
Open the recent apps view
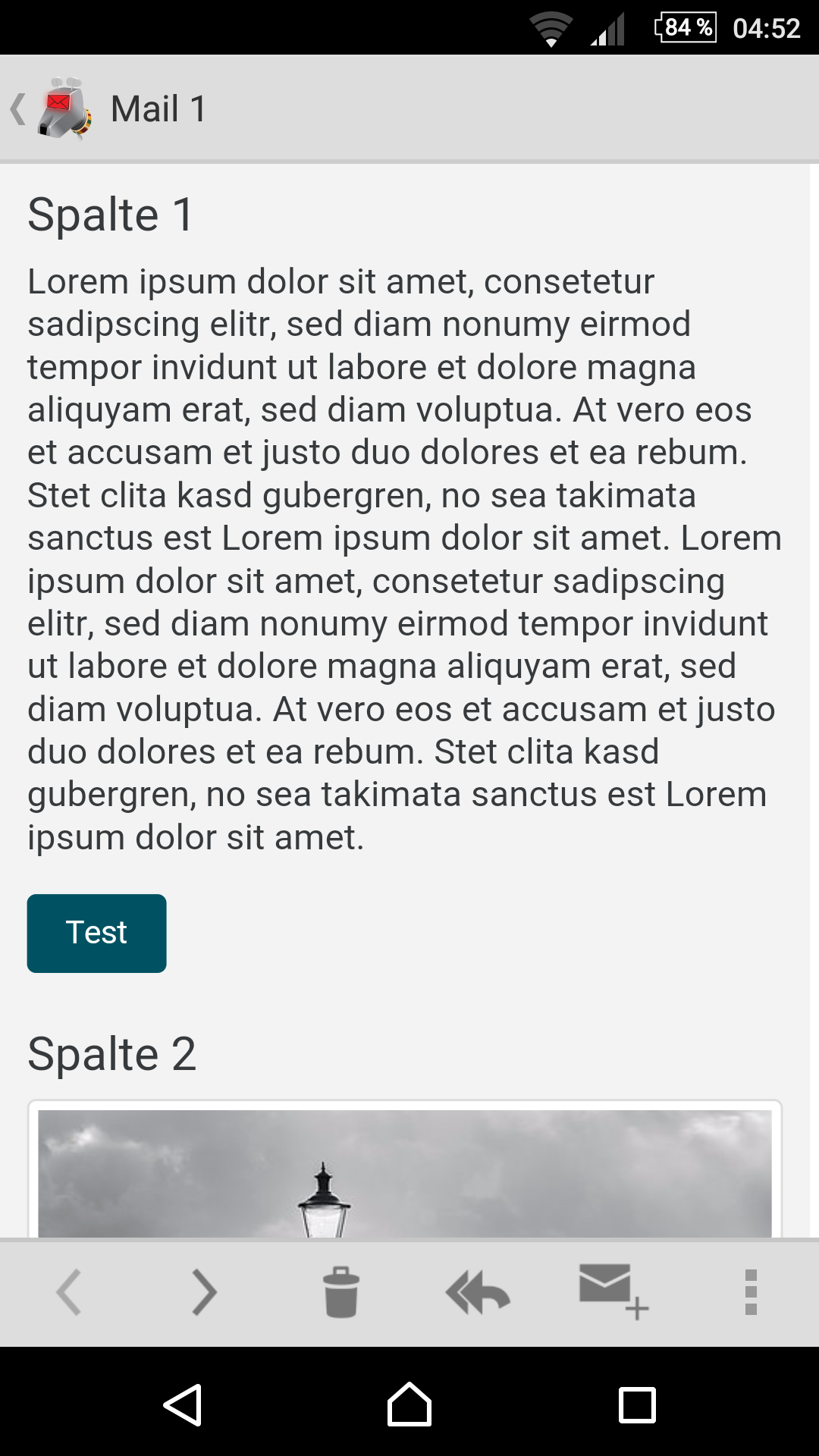pyautogui.click(x=637, y=1405)
